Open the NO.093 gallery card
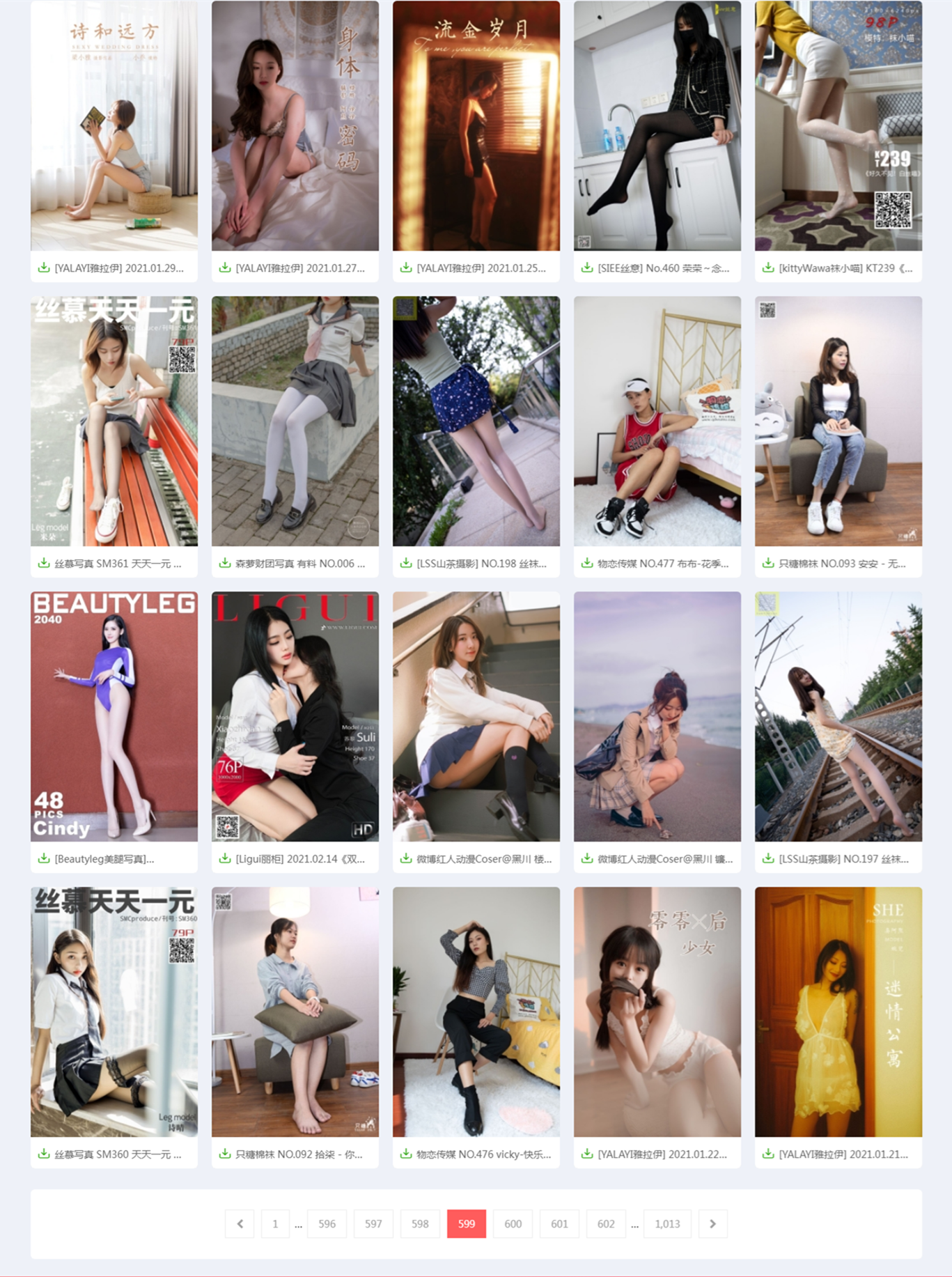 [x=838, y=421]
